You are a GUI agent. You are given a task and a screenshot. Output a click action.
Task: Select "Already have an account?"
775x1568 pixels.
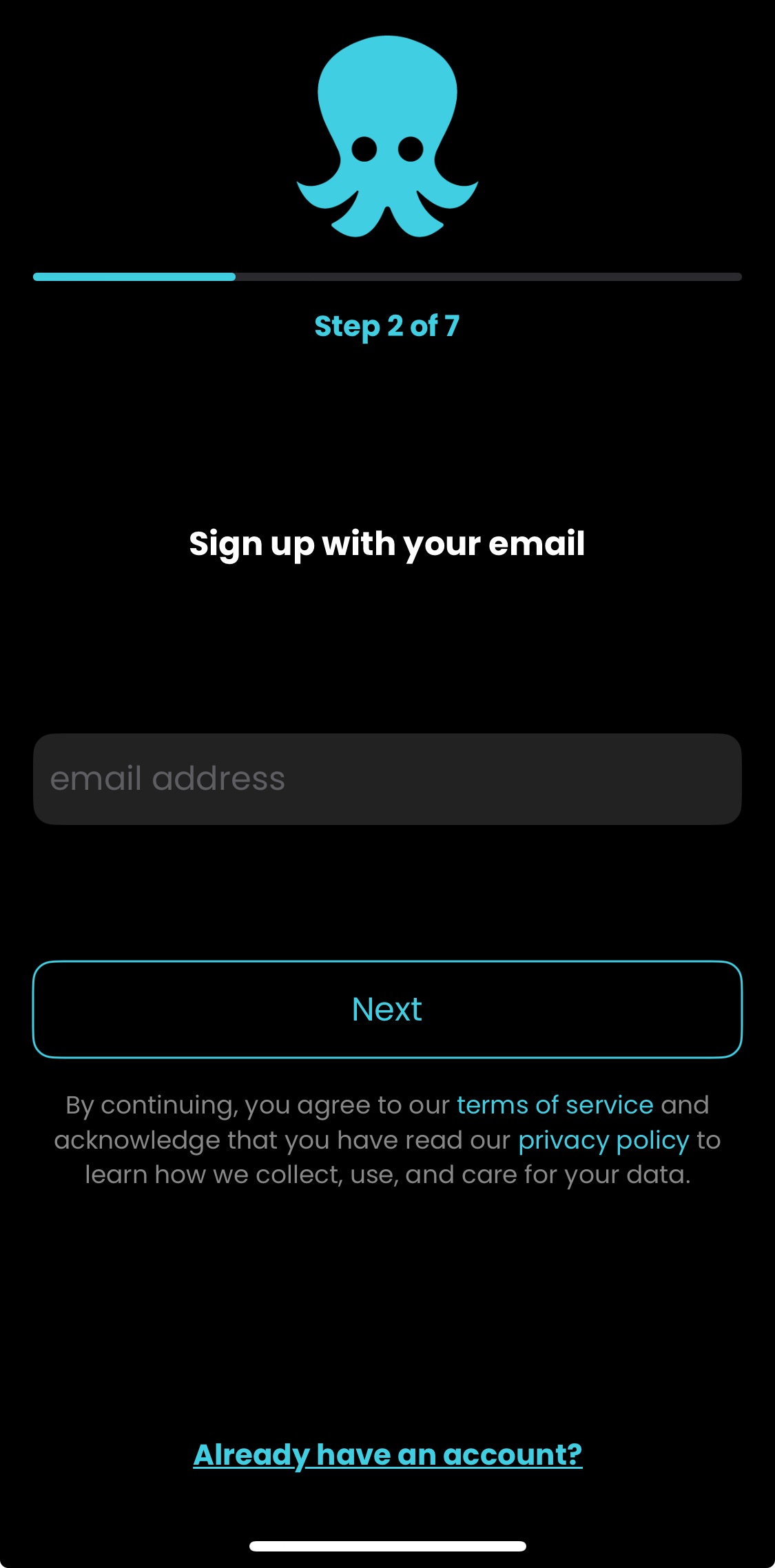click(388, 1454)
